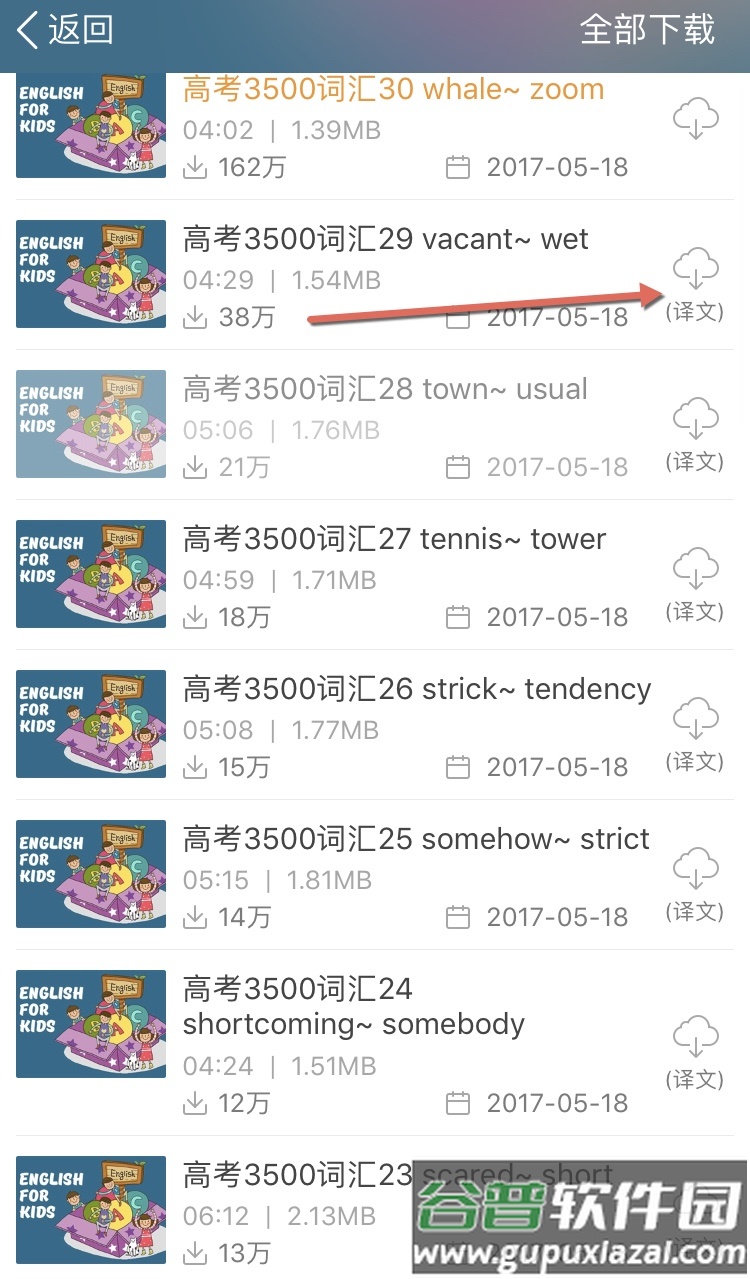Open 高考3500词汇23 scared~ short track
Viewport: 750px width, 1279px height.
pos(300,1176)
